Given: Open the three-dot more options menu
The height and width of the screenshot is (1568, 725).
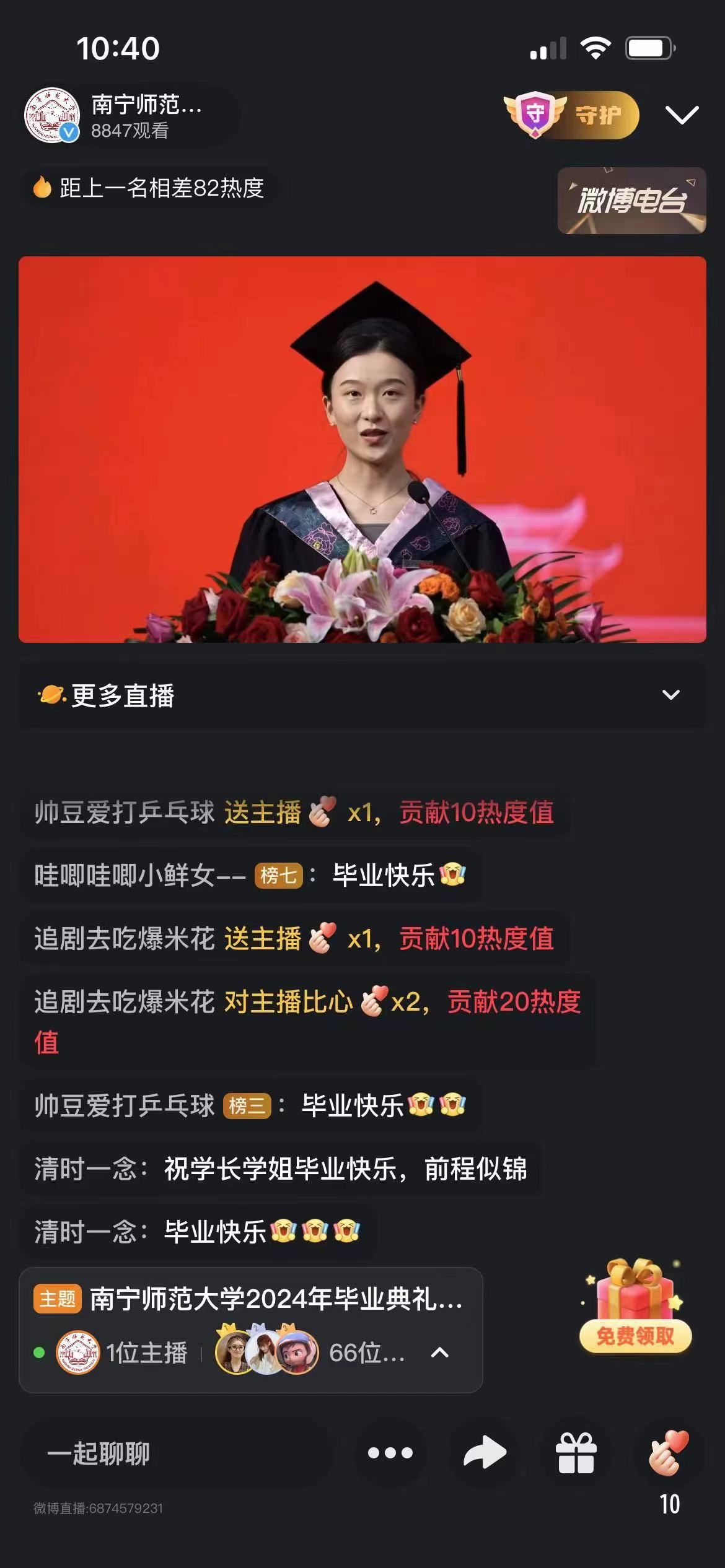Looking at the screenshot, I should (390, 1453).
